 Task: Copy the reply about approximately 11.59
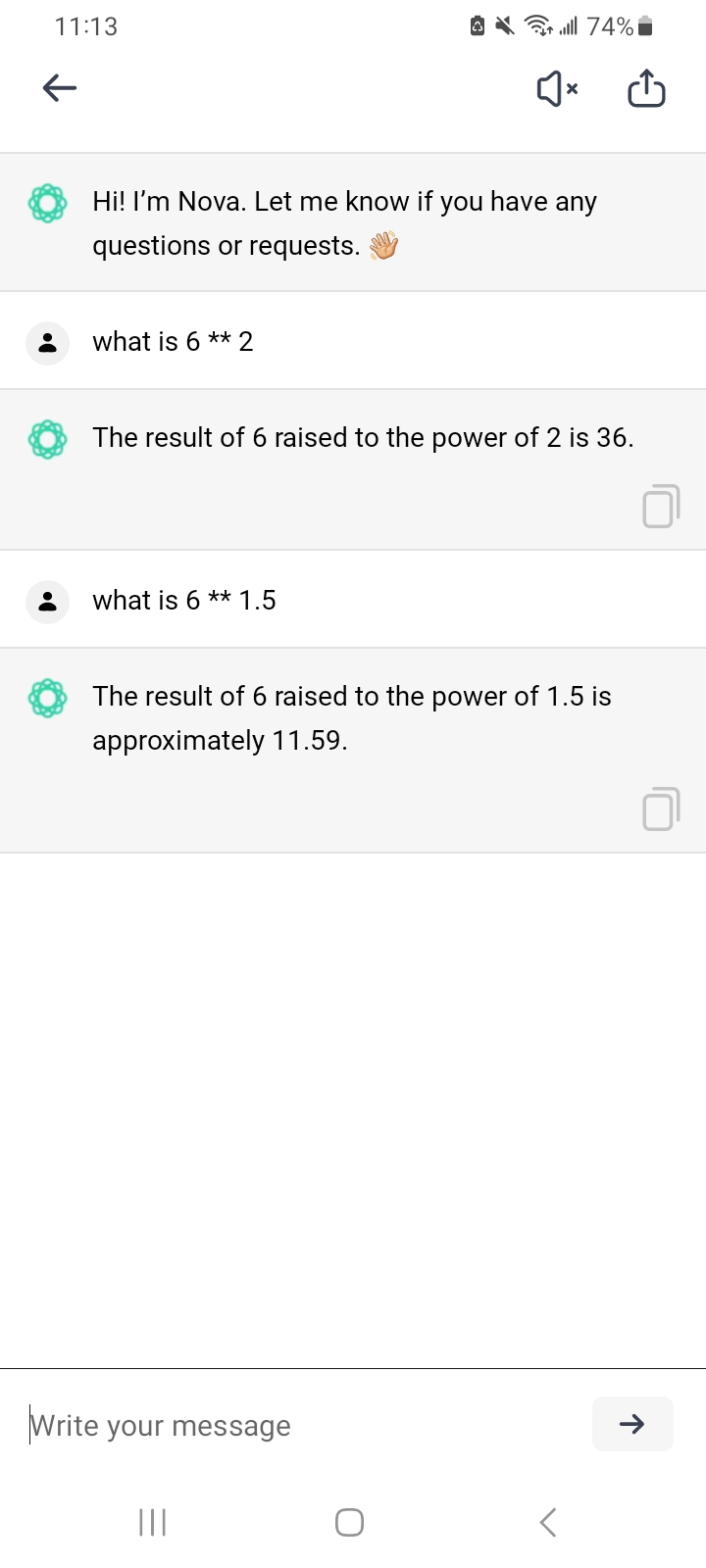(661, 808)
